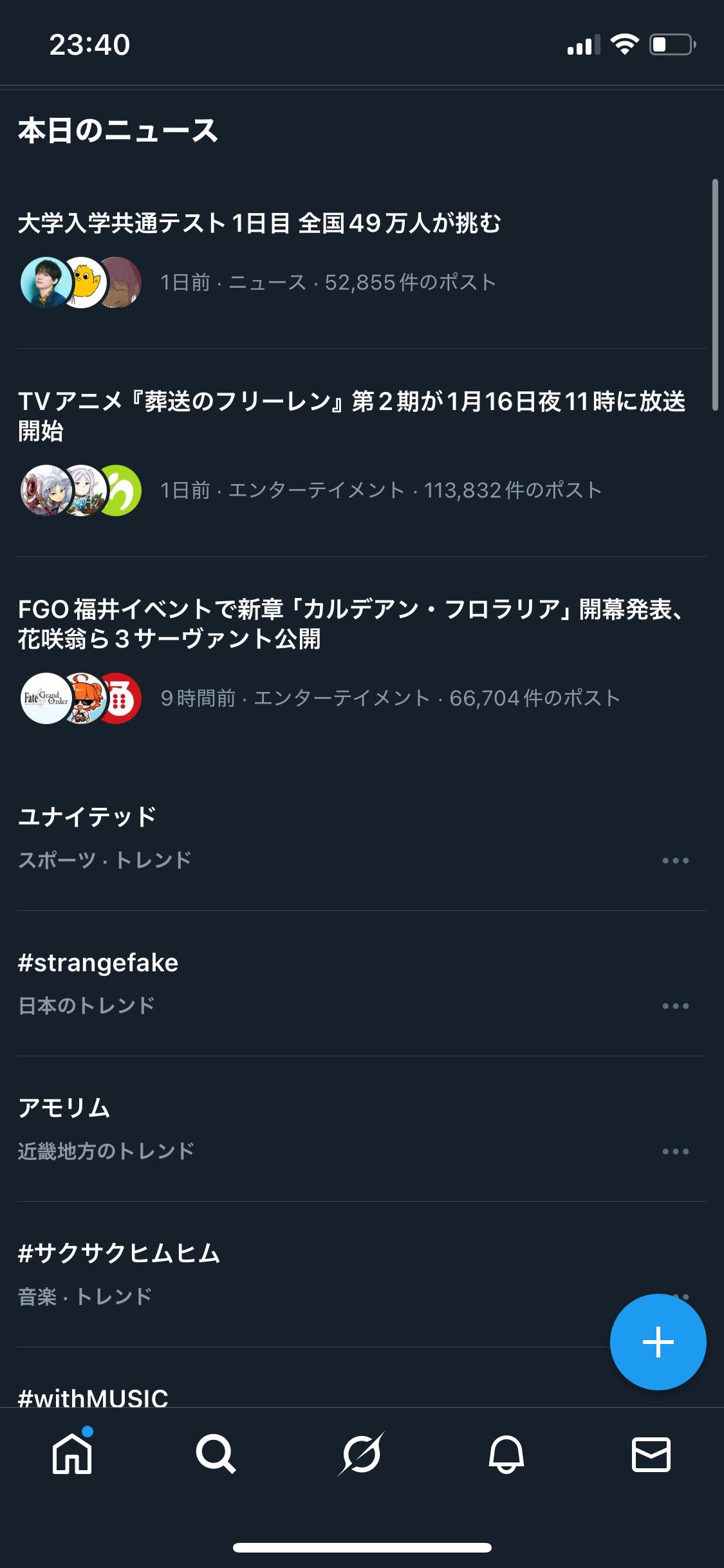View the #strangefake trend
724x1568 pixels.
point(98,963)
